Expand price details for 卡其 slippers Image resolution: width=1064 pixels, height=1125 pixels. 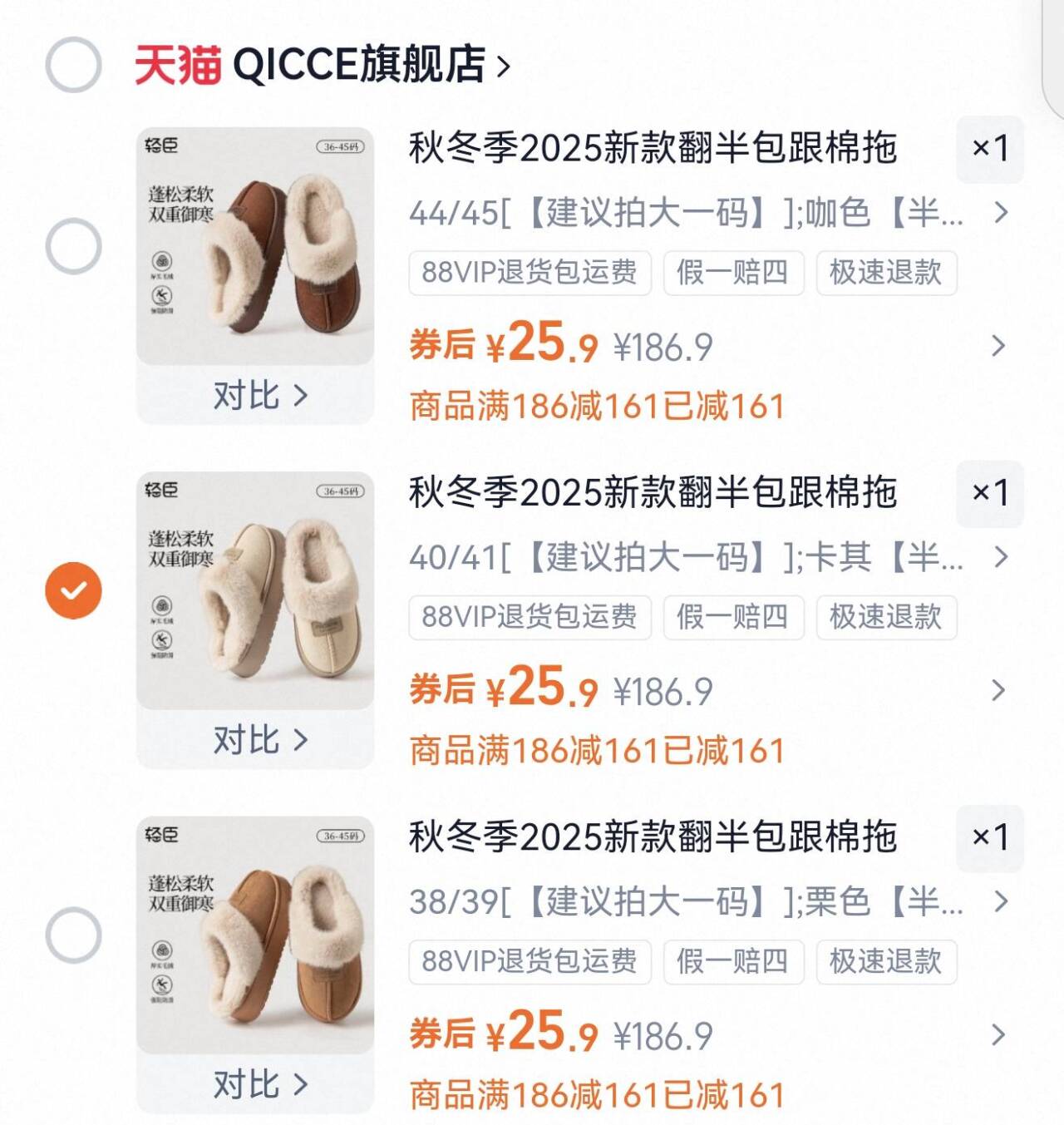[998, 690]
